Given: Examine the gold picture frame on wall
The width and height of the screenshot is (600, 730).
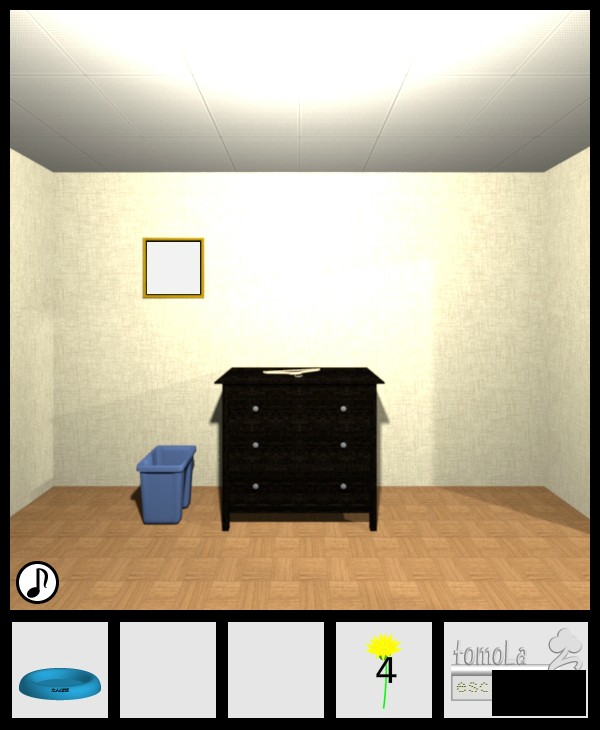Looking at the screenshot, I should [173, 268].
